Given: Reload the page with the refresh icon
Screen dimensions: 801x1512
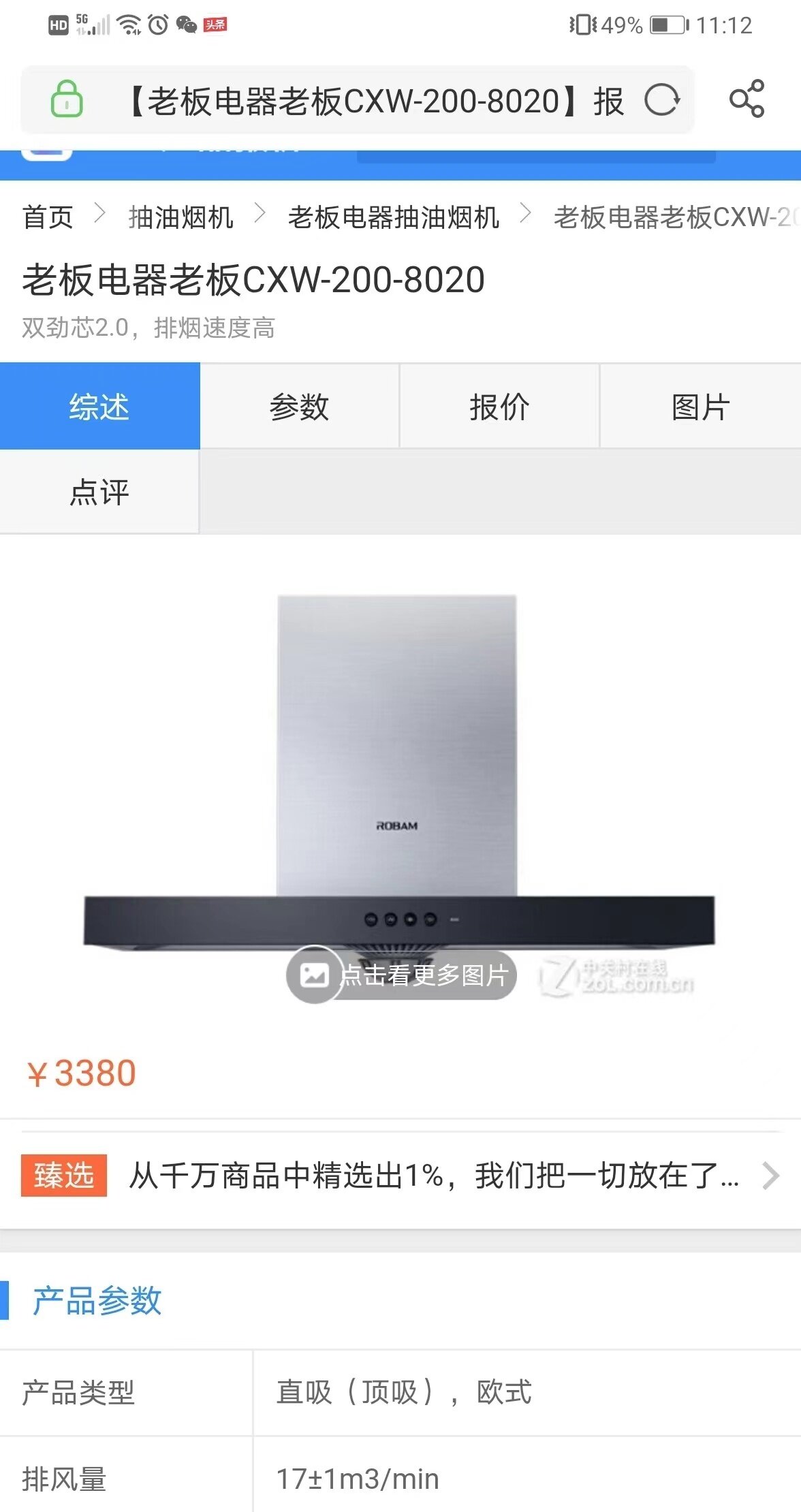Looking at the screenshot, I should point(661,101).
